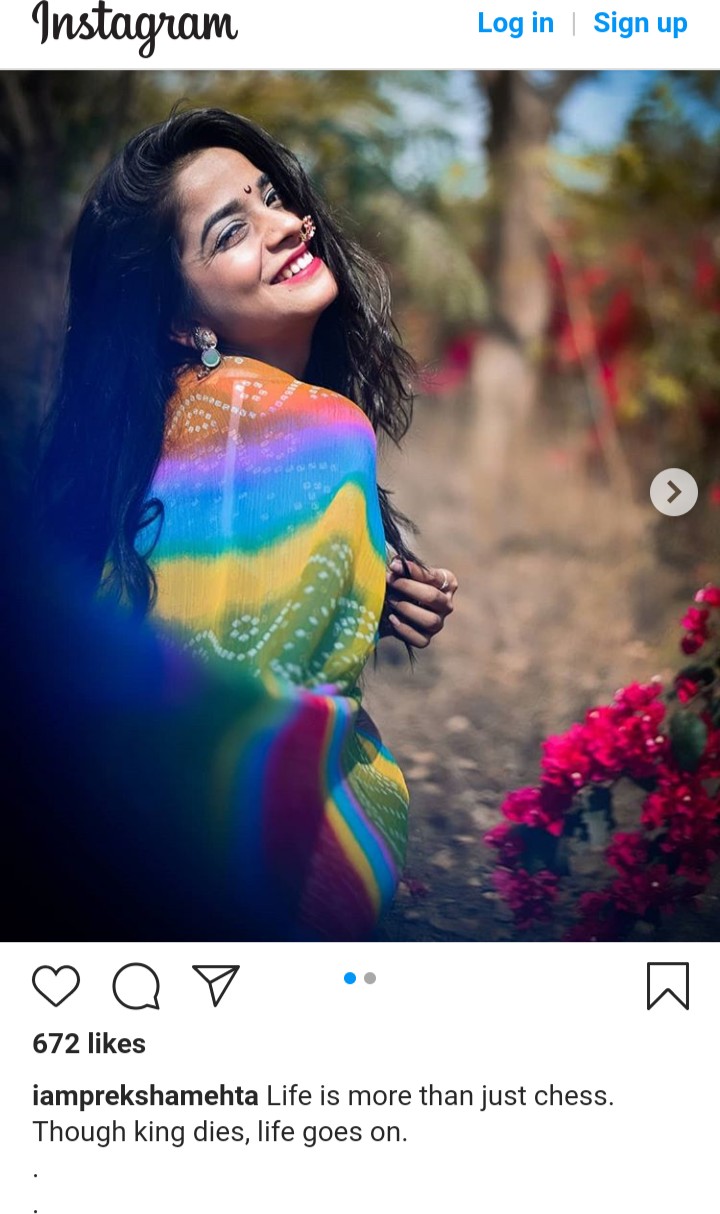Open the iamprekshamehta profile
Screen dimensions: 720x1214
pyautogui.click(x=145, y=1095)
